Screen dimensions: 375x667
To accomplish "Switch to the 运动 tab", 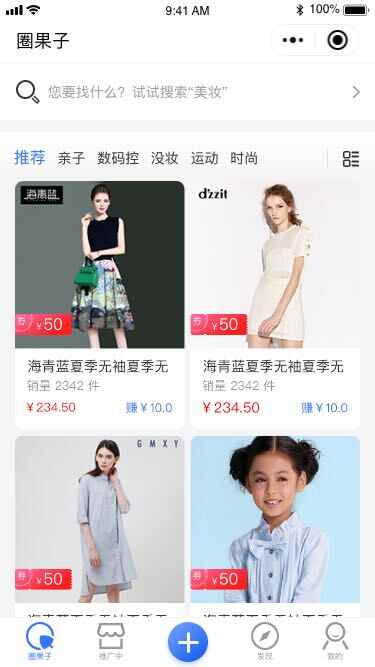I will pyautogui.click(x=204, y=158).
